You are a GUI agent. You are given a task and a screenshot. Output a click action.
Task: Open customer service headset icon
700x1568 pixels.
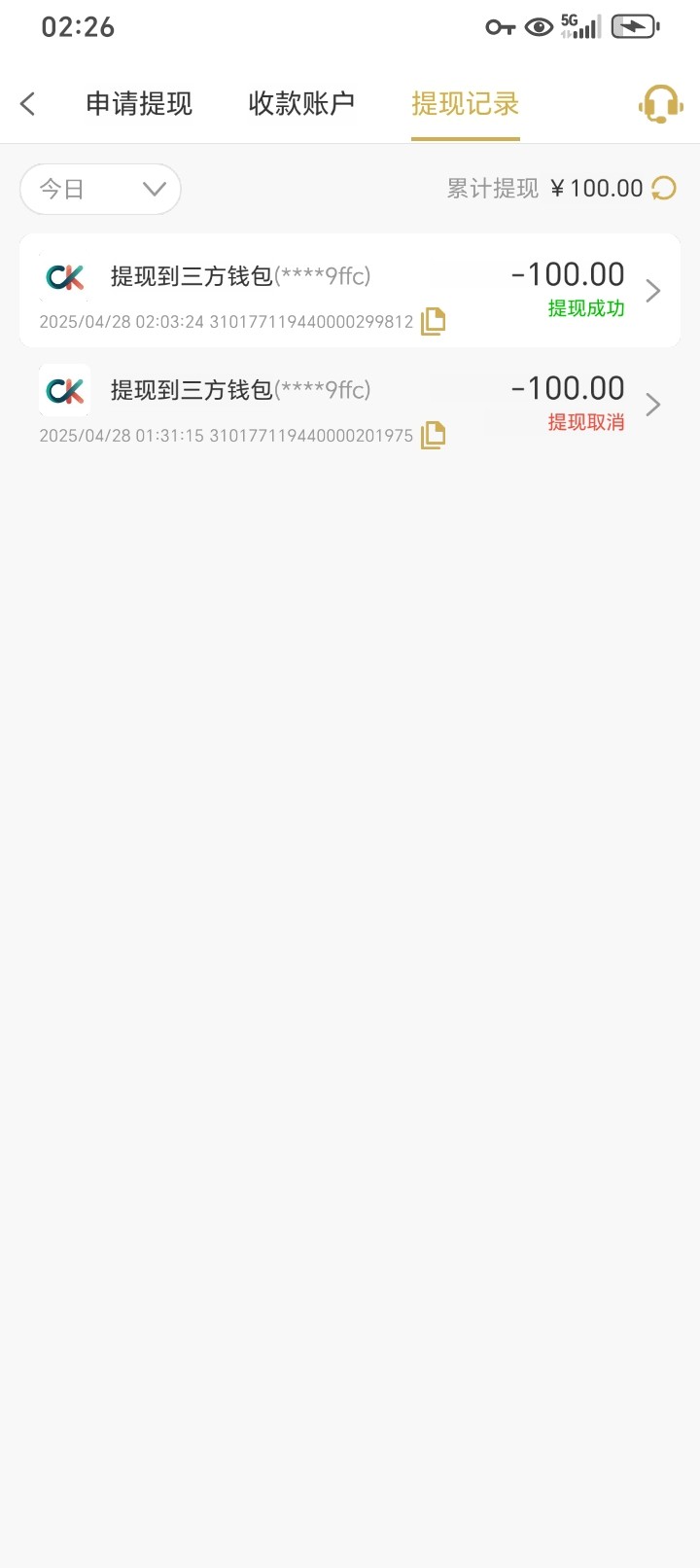pyautogui.click(x=660, y=104)
